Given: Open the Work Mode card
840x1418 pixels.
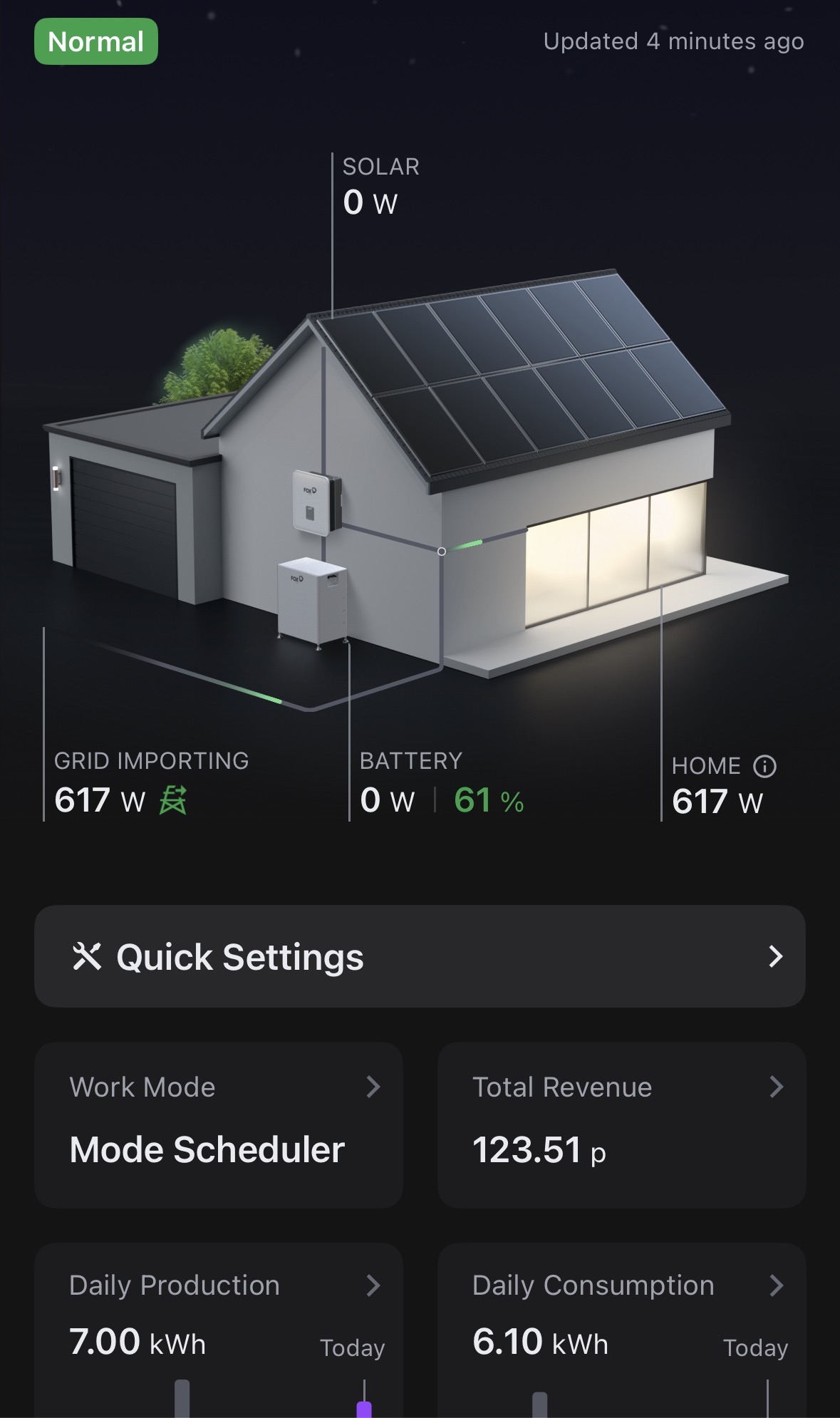Looking at the screenshot, I should [219, 1124].
